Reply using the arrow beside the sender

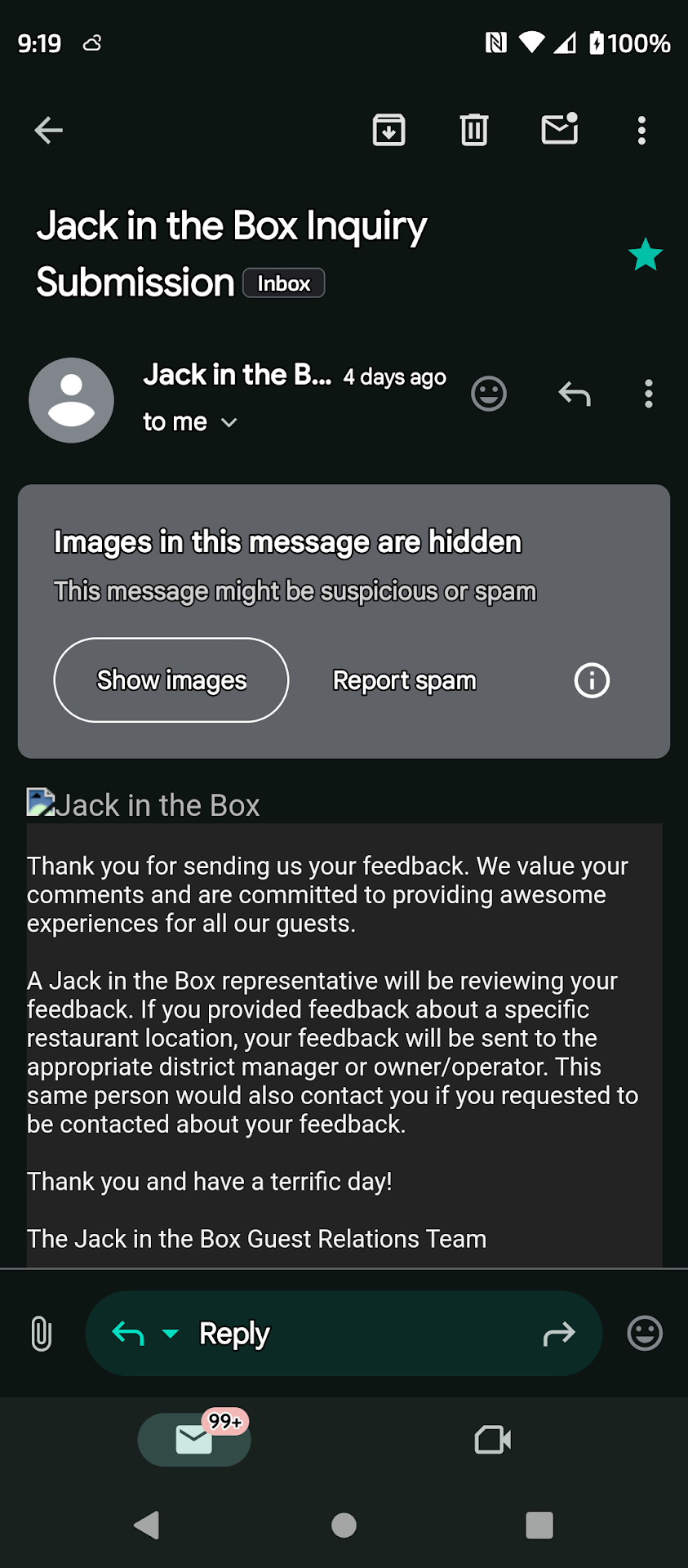click(575, 394)
